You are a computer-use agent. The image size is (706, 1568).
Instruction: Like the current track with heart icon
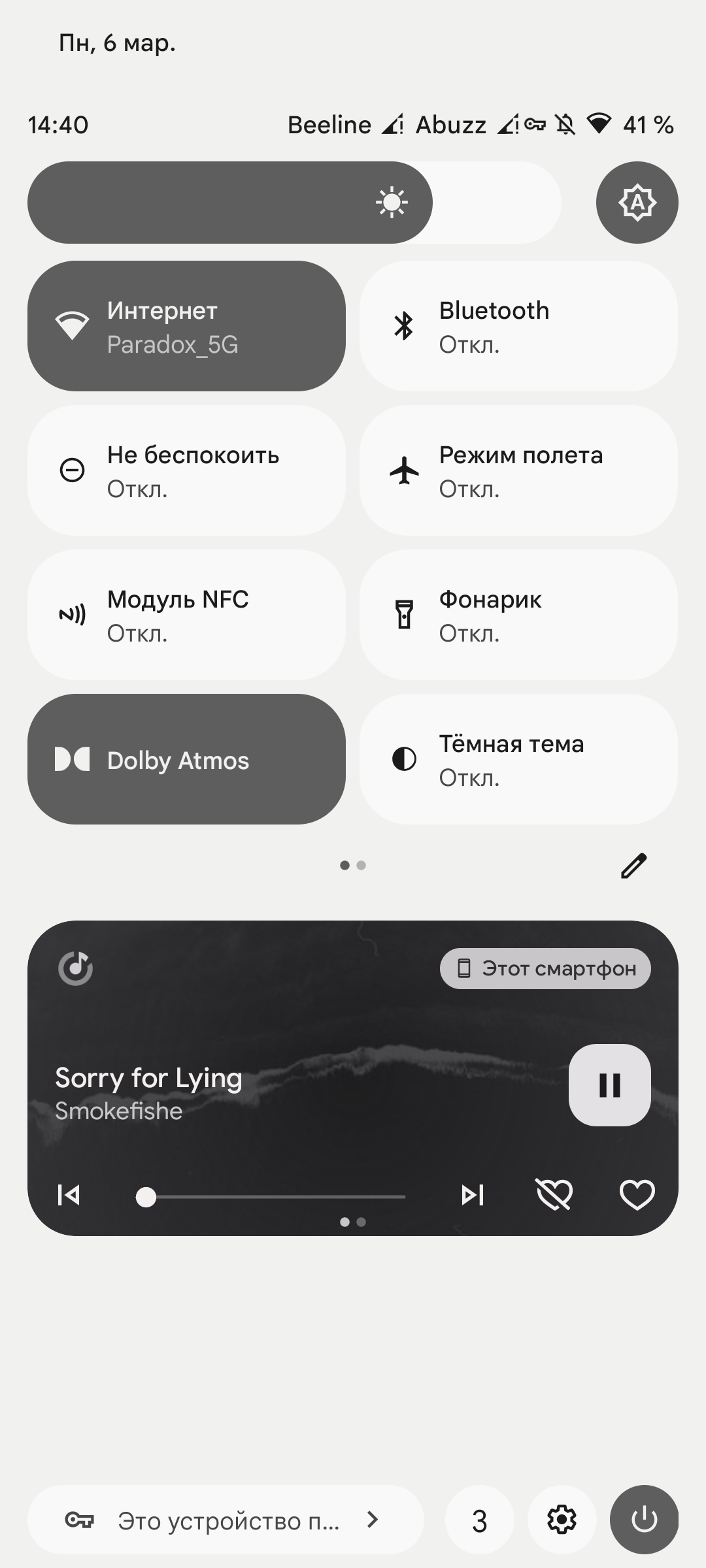click(637, 1195)
